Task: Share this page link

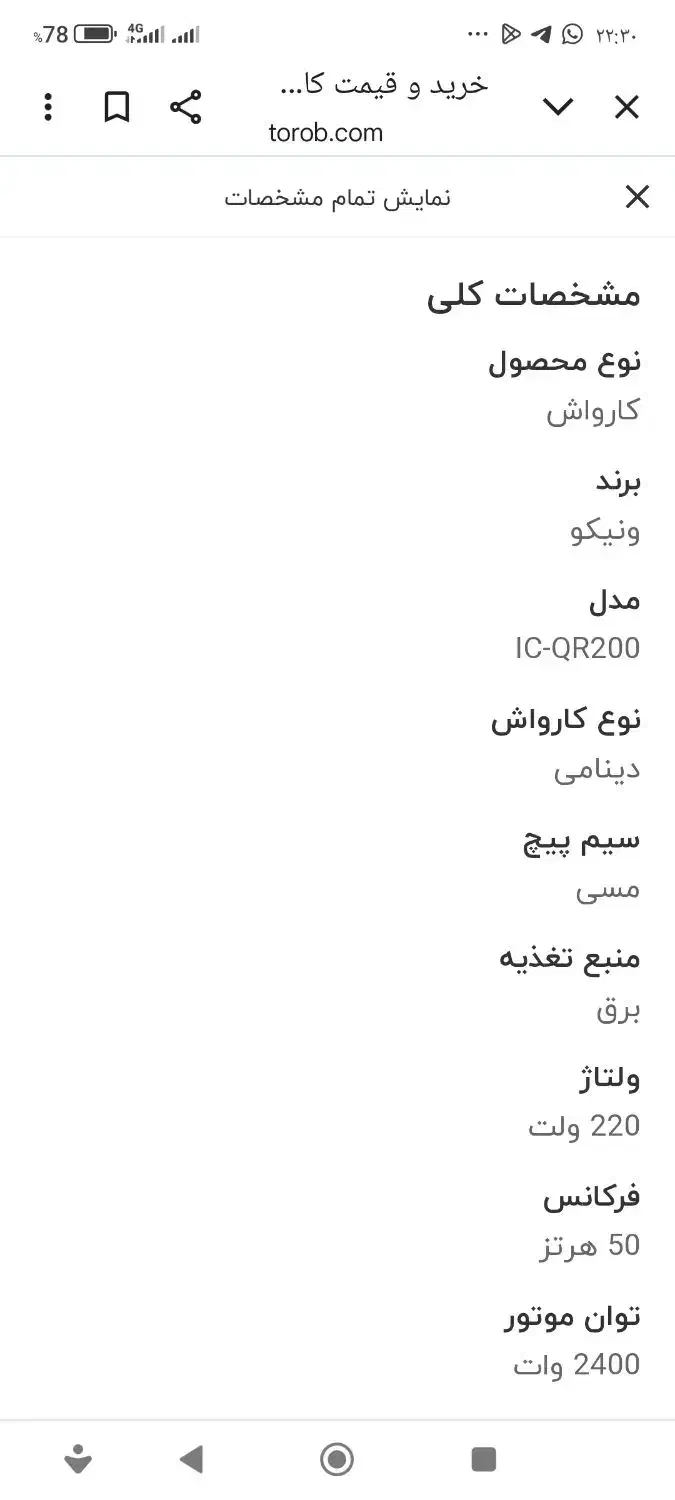Action: click(185, 107)
